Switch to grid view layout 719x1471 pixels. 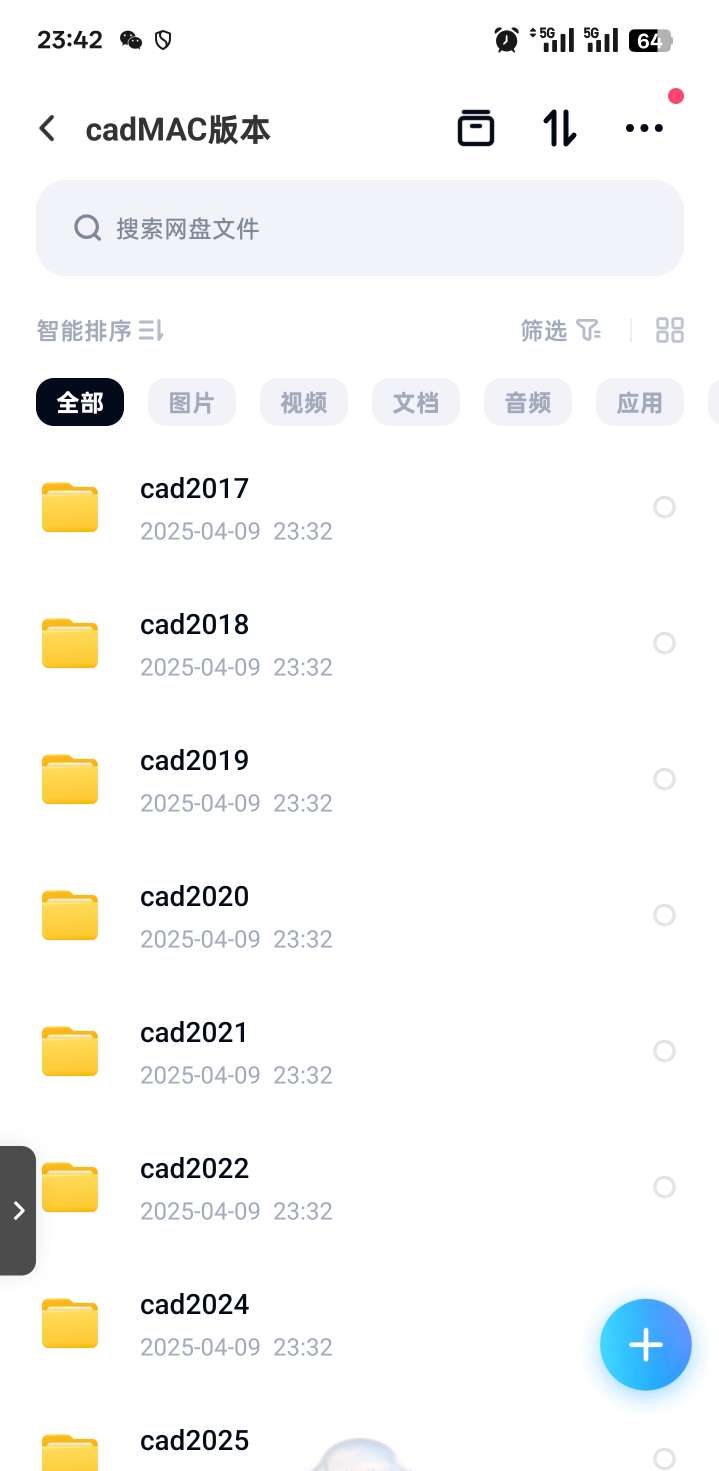pos(670,330)
